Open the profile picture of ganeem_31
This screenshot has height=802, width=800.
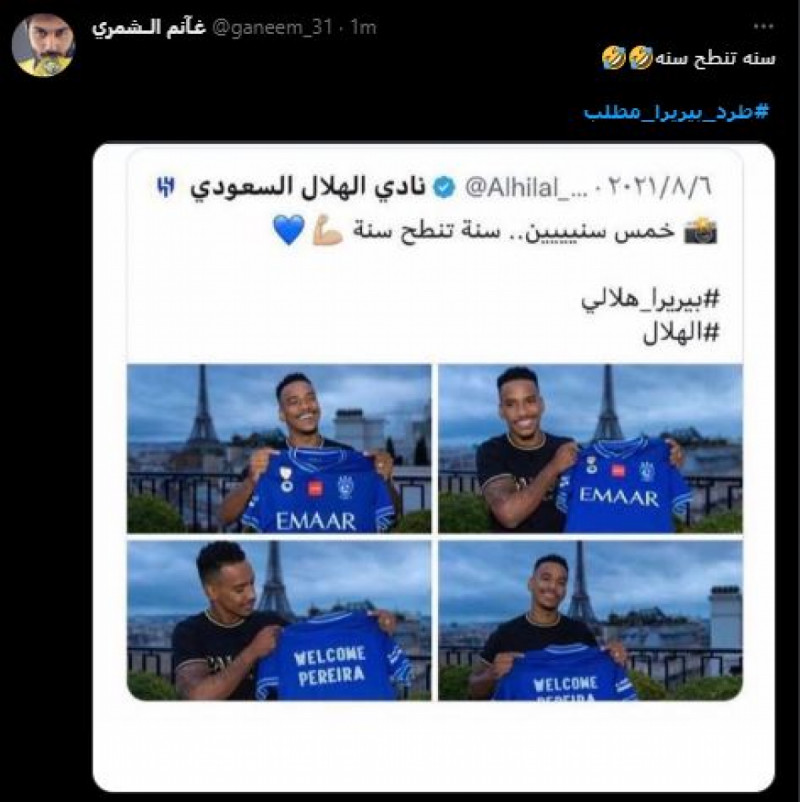pyautogui.click(x=43, y=45)
